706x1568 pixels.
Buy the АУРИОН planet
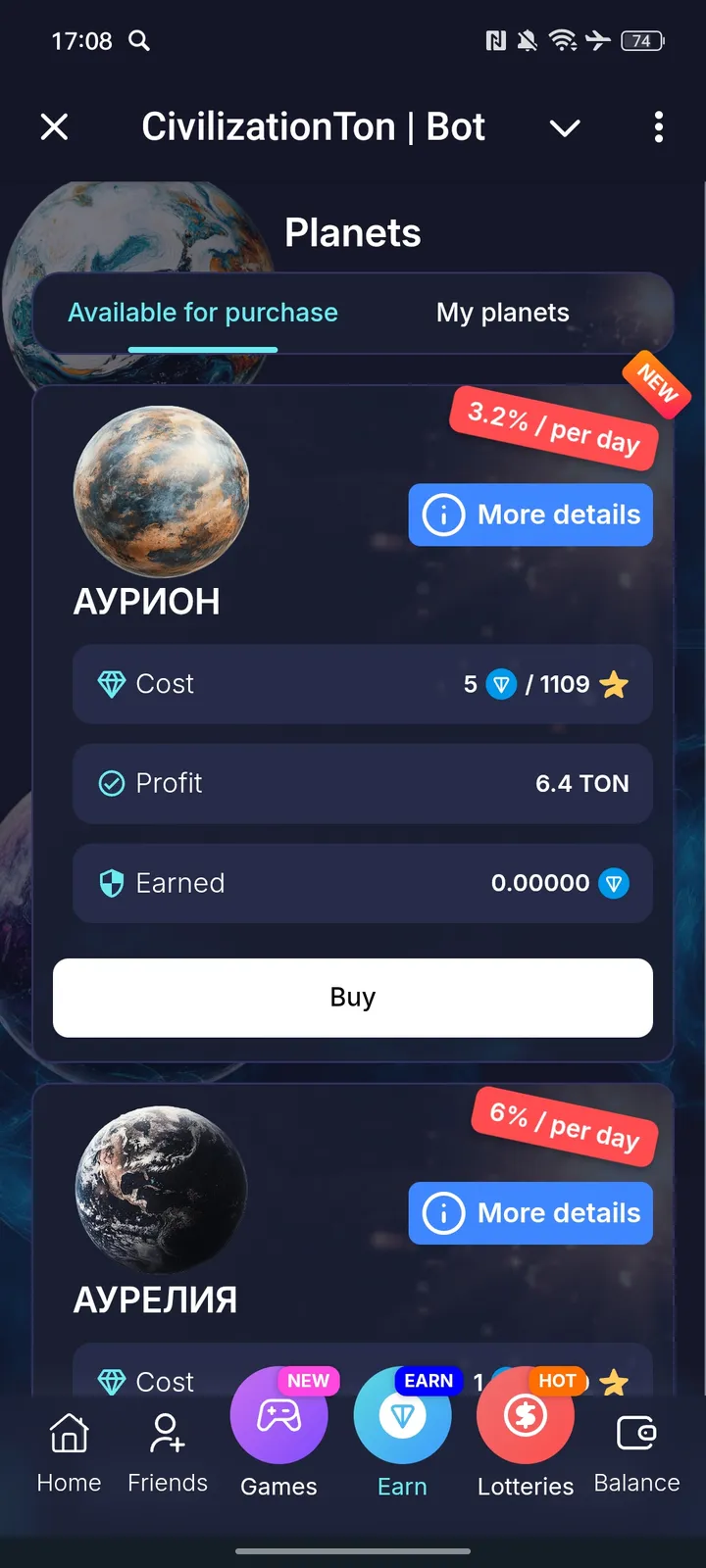[x=353, y=998]
